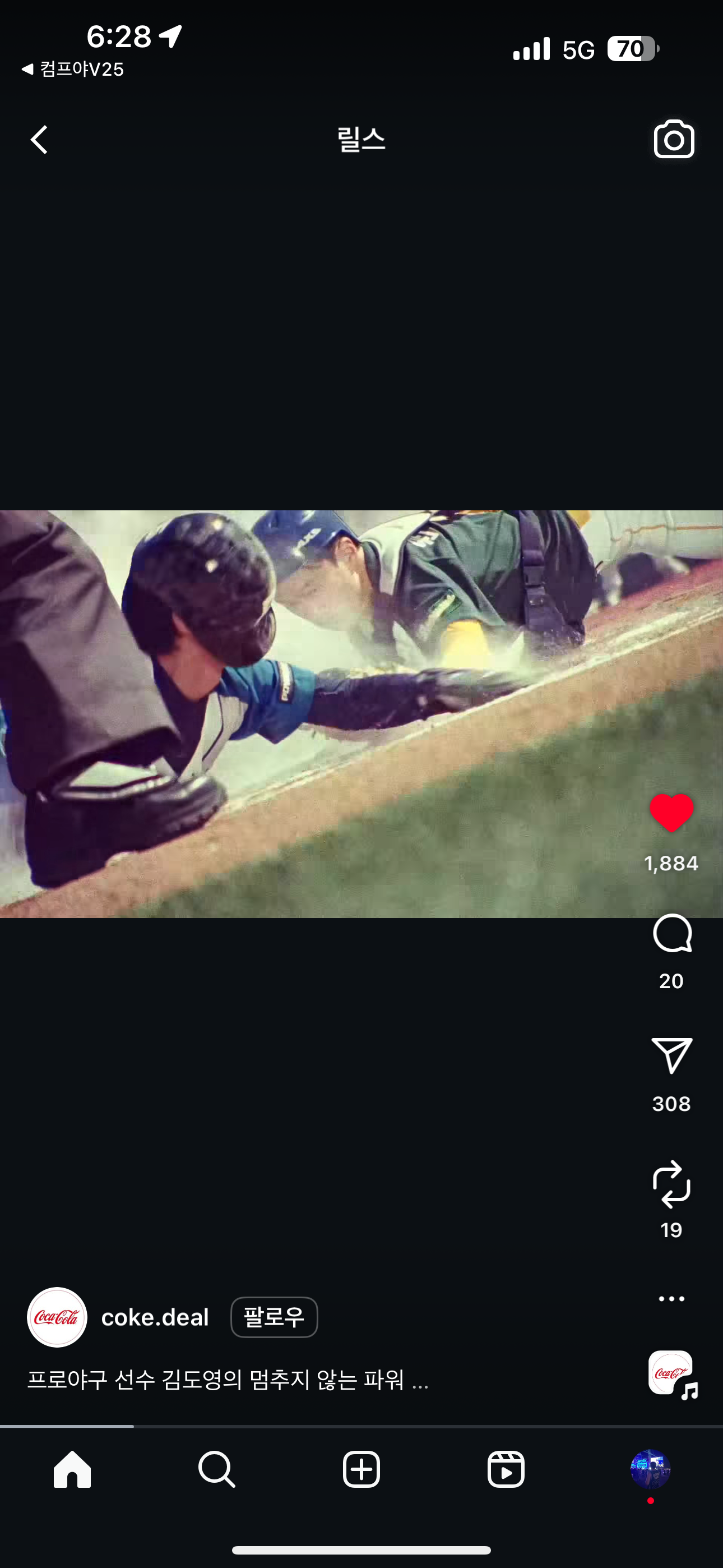Open the coke.deal profile picture

[57, 1317]
